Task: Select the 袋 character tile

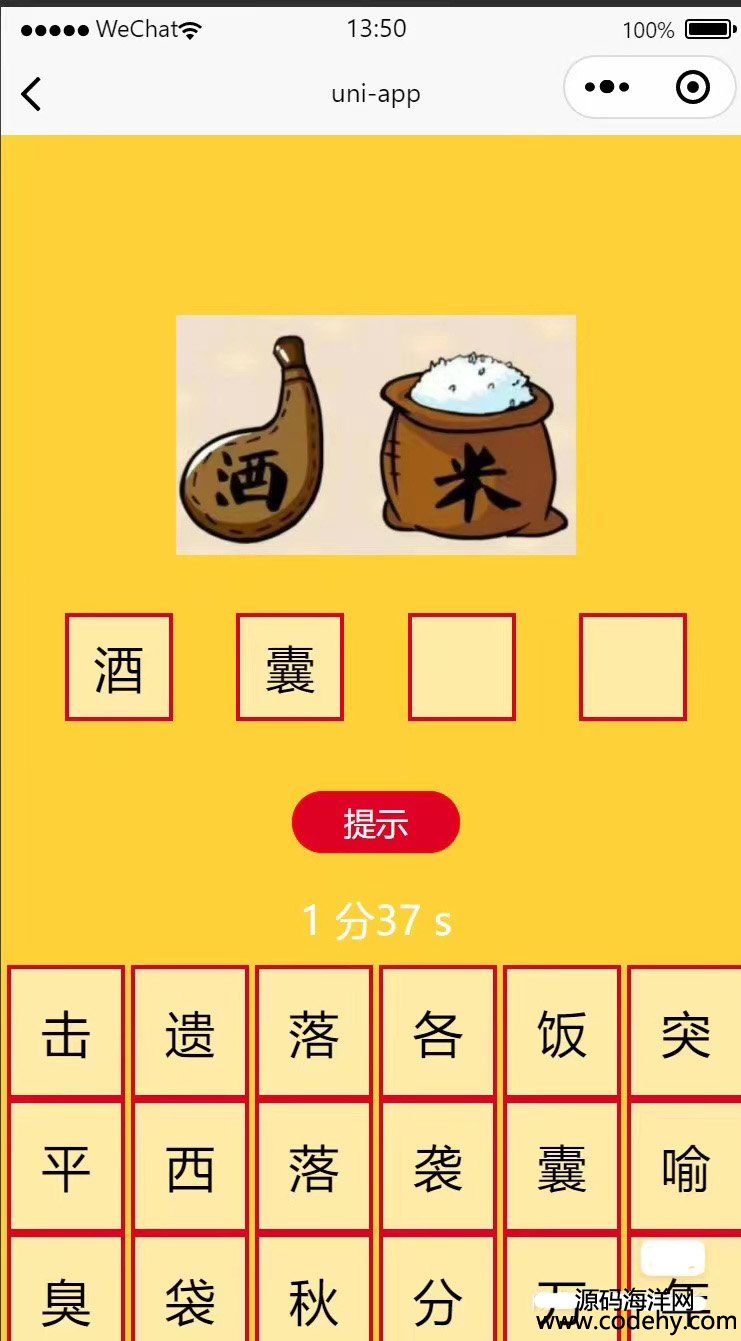Action: pos(190,1298)
